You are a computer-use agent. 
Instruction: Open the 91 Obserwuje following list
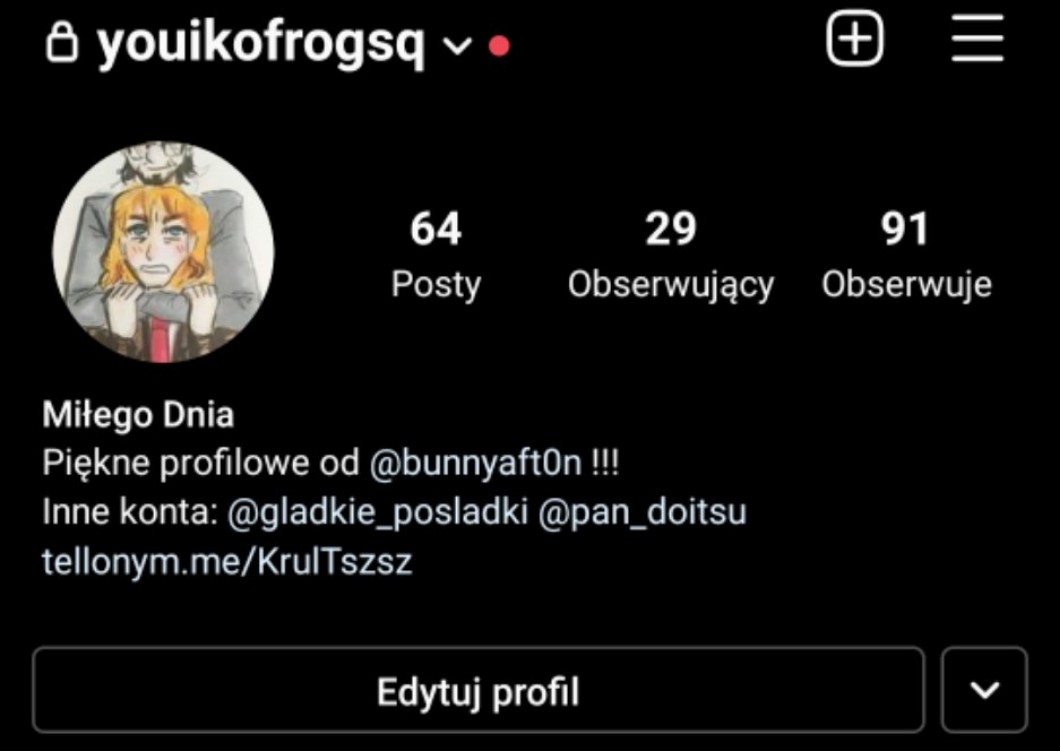(x=906, y=254)
